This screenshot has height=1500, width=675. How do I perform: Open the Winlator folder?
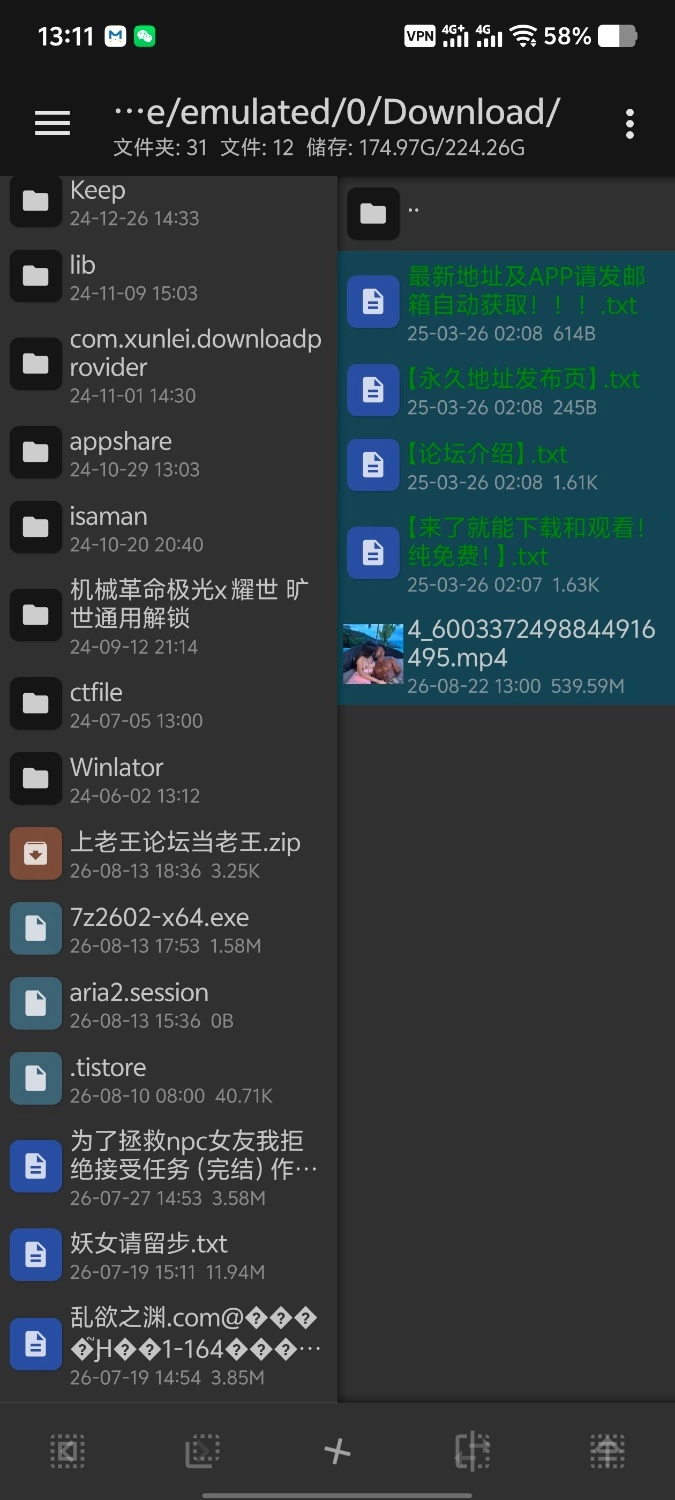[x=169, y=780]
